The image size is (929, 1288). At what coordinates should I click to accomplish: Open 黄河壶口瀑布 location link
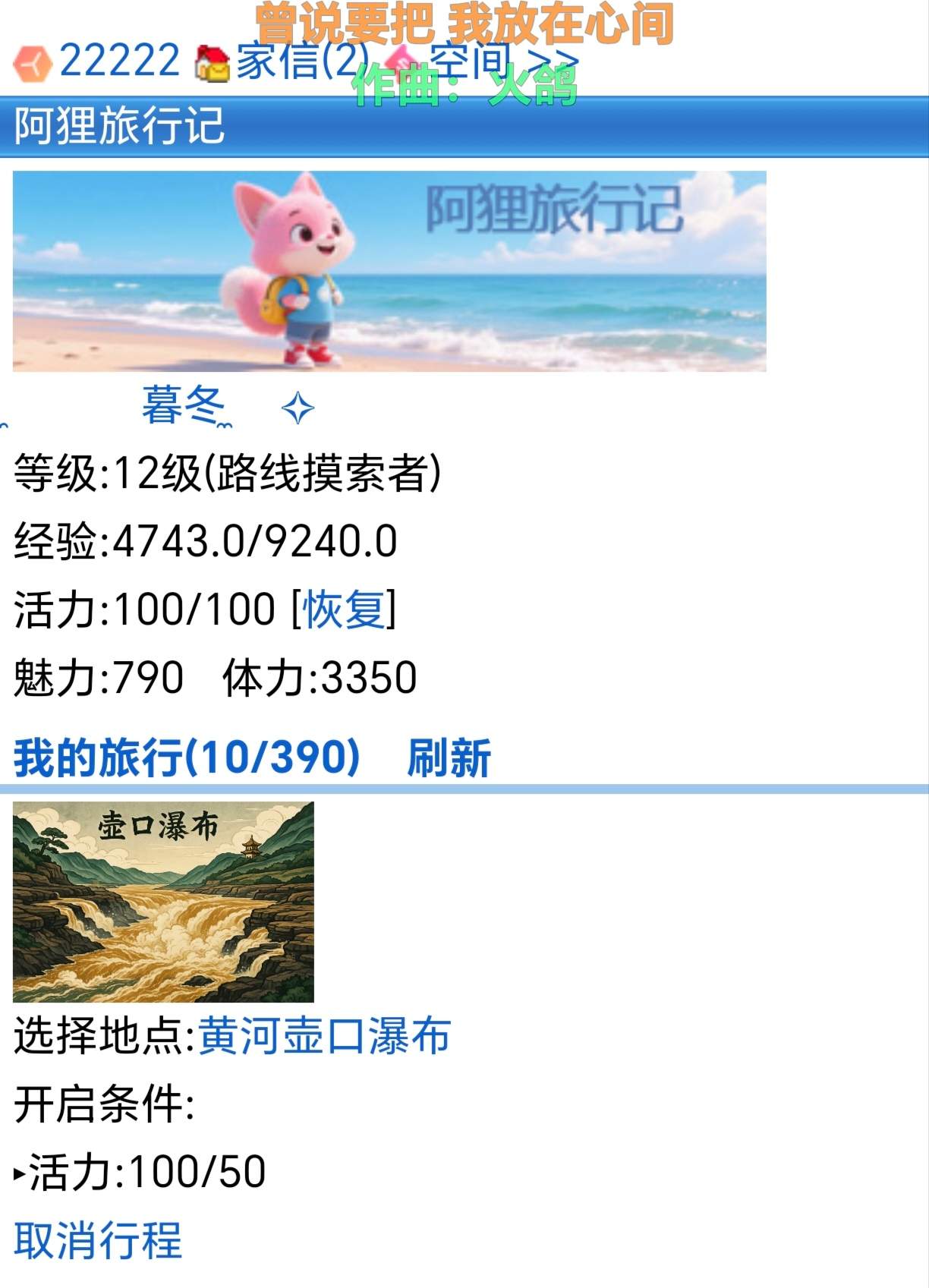(324, 1036)
